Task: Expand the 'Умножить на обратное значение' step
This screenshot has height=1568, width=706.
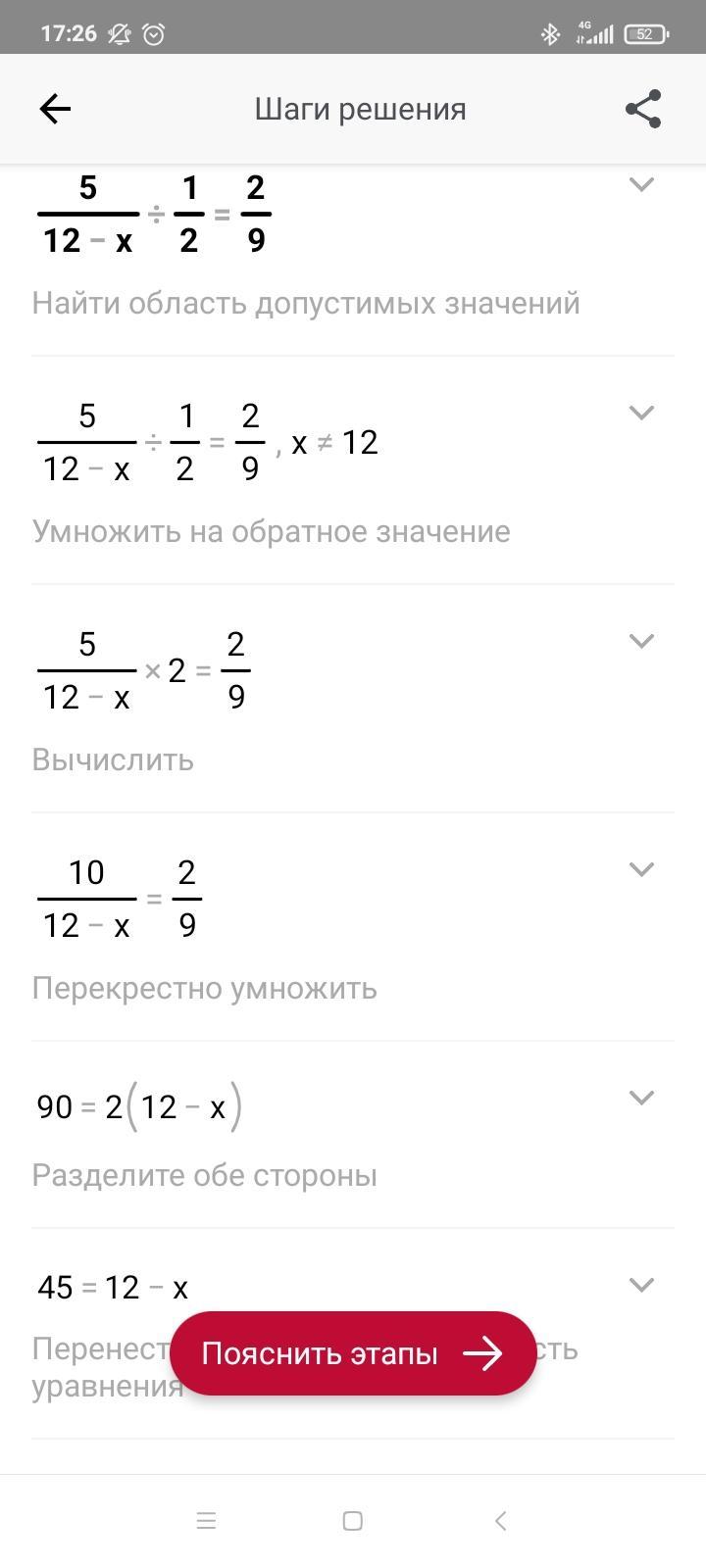Action: [641, 413]
